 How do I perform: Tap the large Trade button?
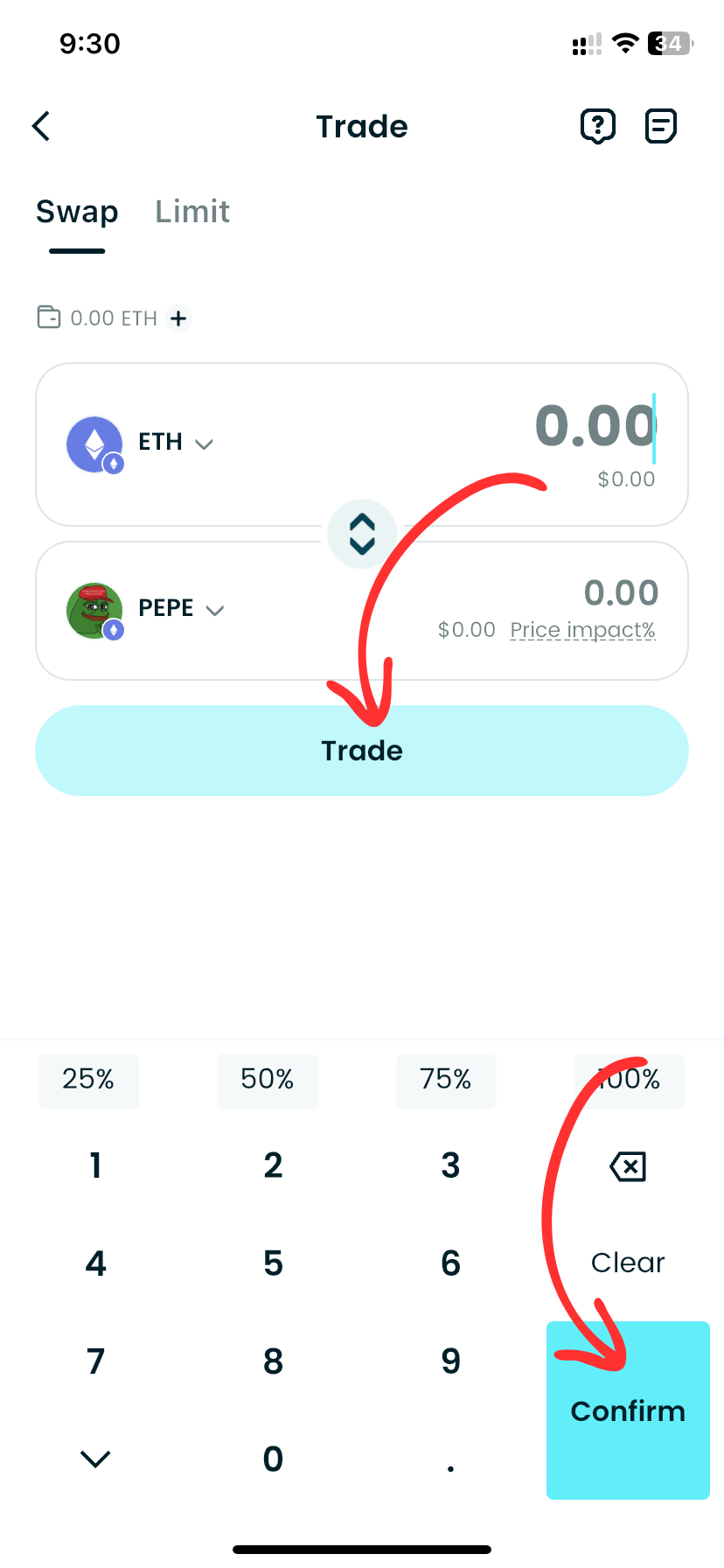(x=362, y=751)
